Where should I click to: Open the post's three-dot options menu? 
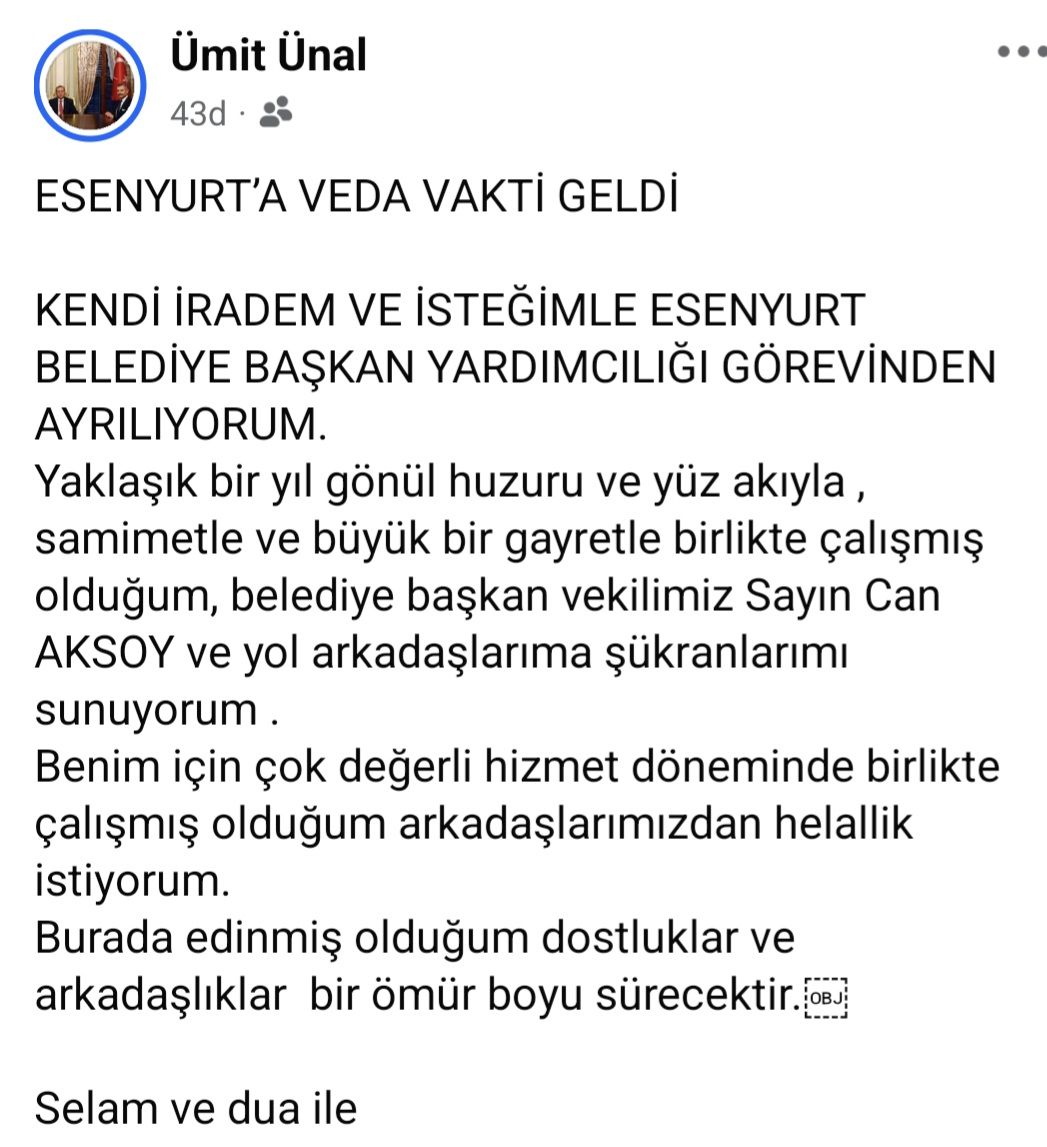1020,52
